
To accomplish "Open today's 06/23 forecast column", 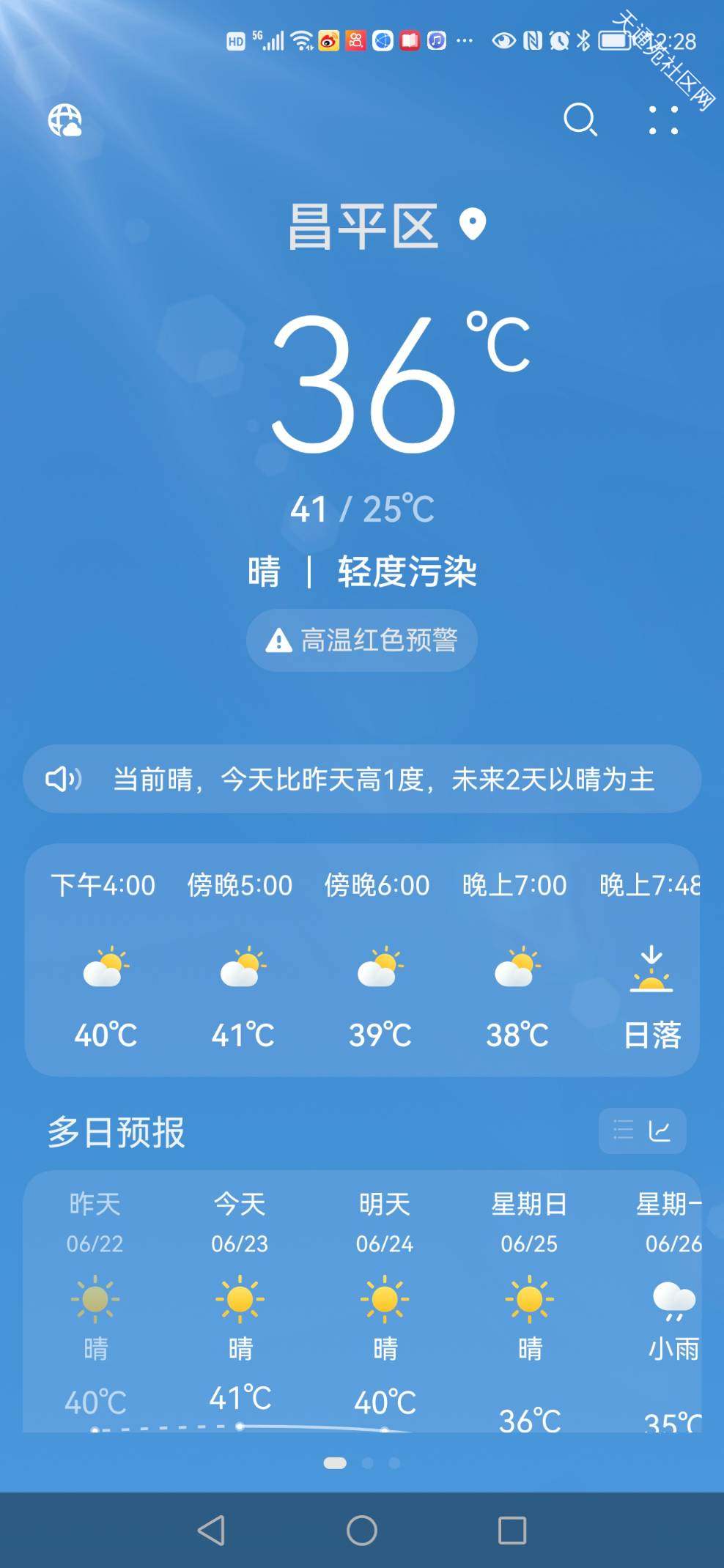I will (240, 1301).
